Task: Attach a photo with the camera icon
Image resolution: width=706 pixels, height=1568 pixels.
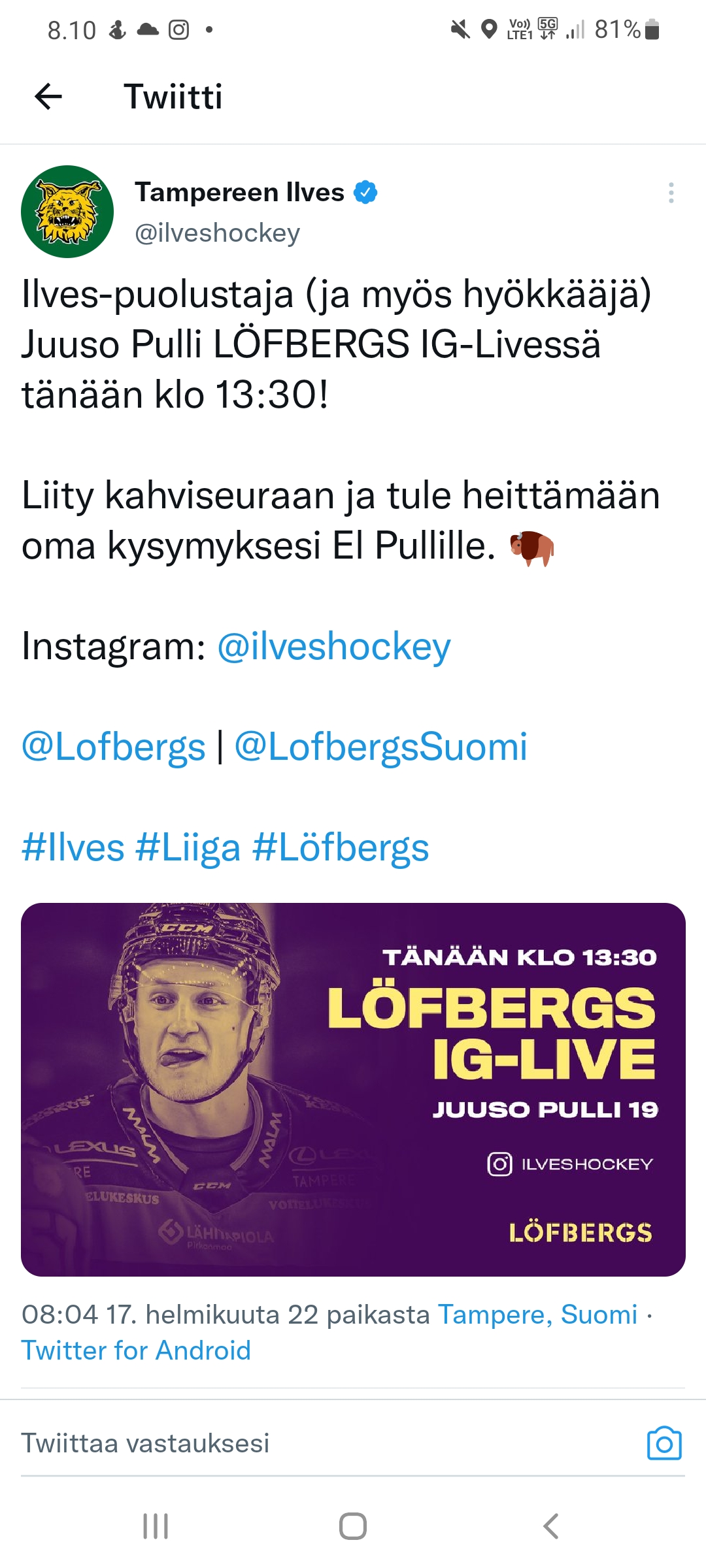Action: click(x=664, y=1443)
